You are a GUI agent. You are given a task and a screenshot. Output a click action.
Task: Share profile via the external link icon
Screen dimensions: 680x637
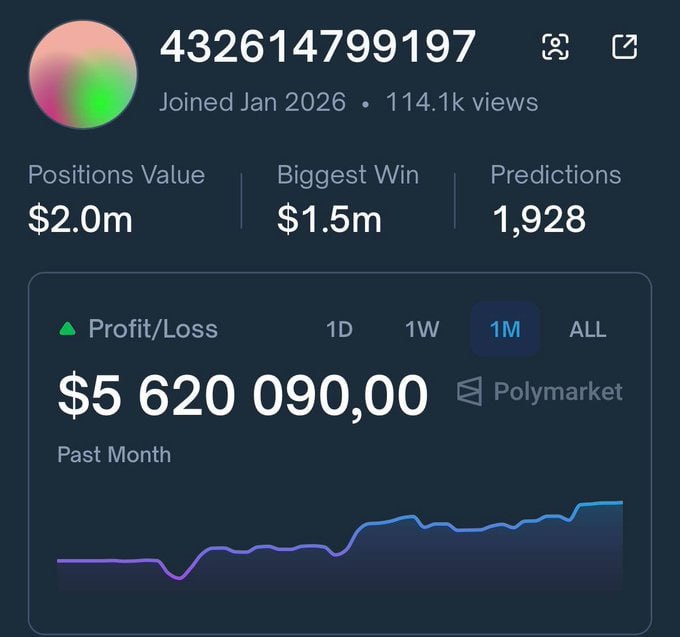624,47
